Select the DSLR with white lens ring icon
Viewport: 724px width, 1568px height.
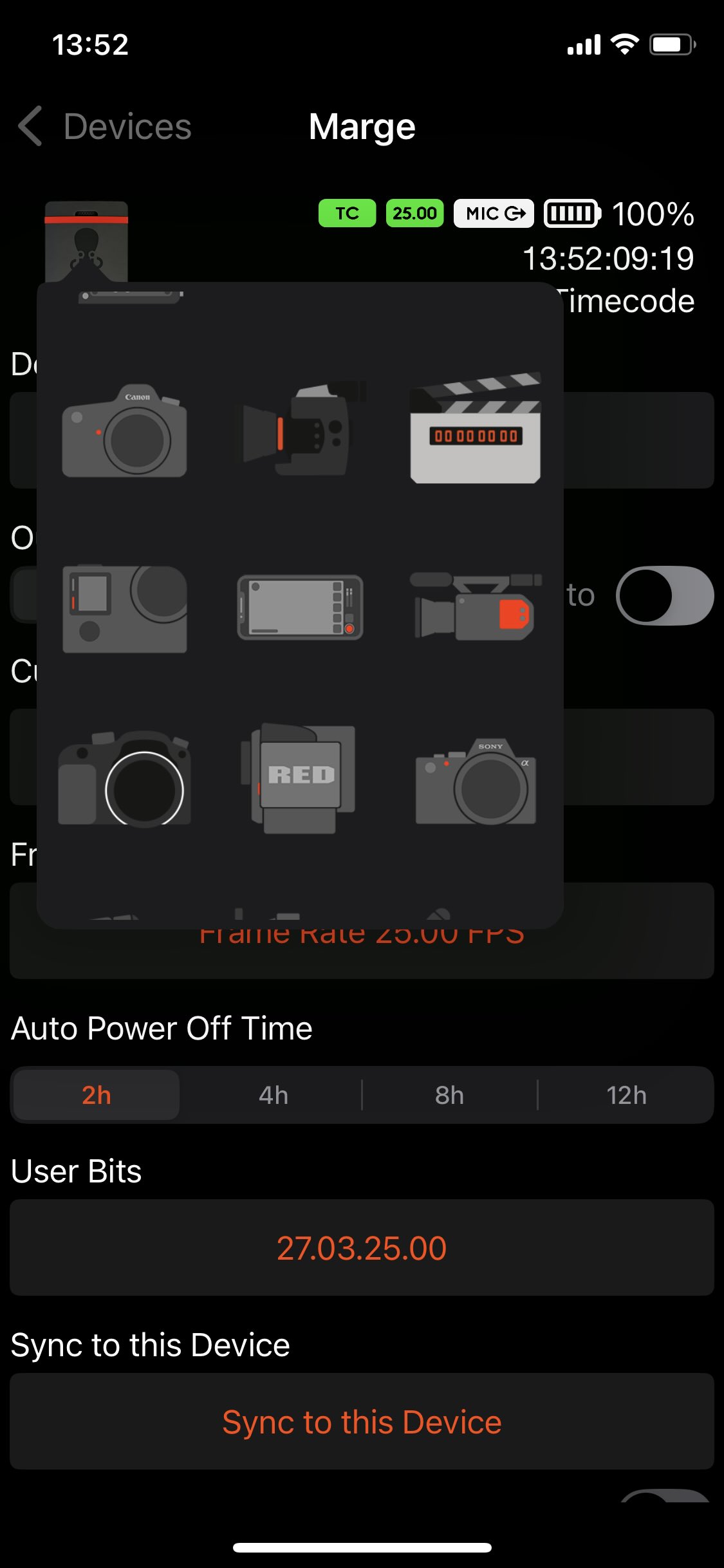pyautogui.click(x=124, y=779)
